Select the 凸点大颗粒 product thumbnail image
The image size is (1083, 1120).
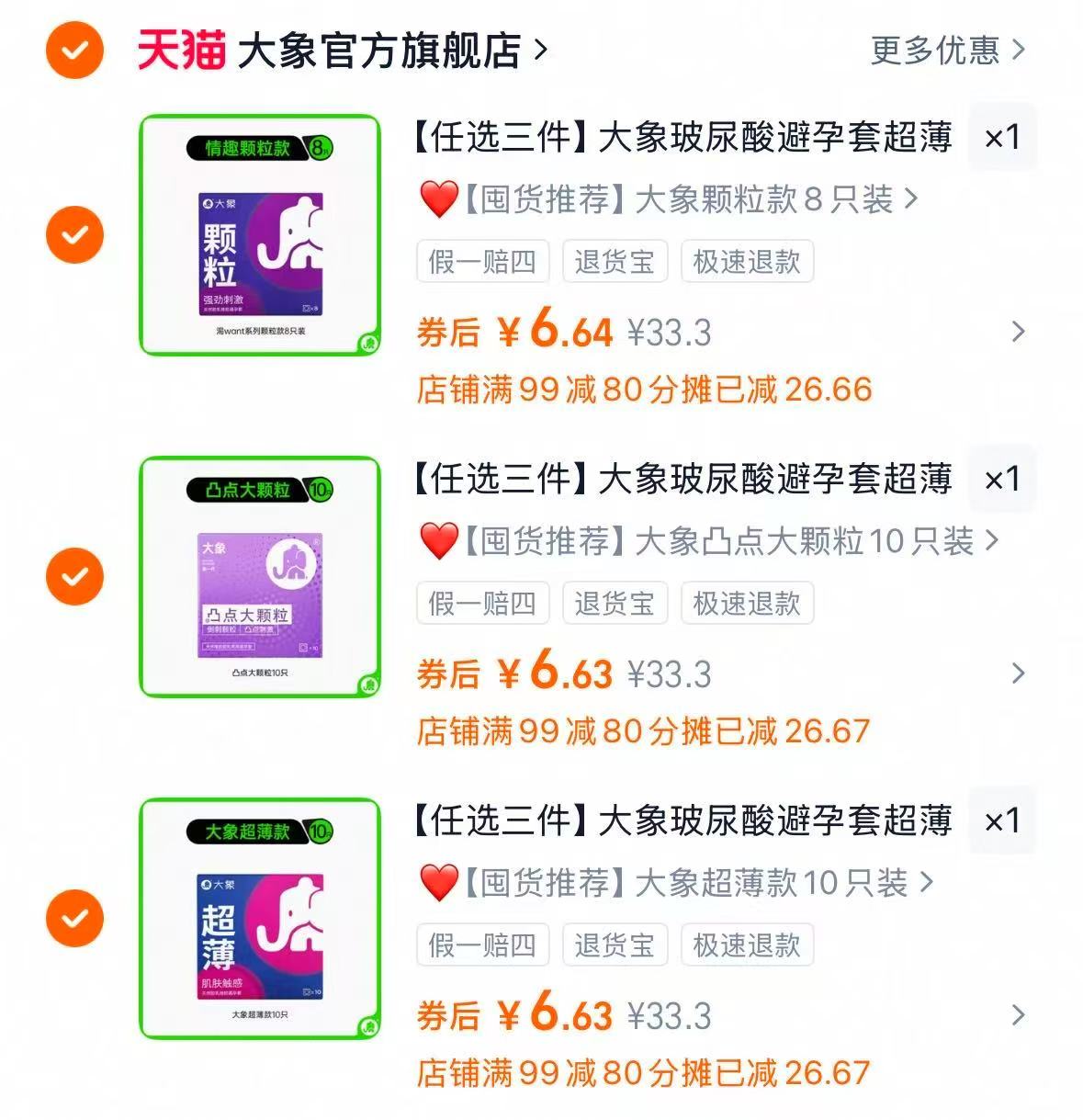[x=259, y=577]
